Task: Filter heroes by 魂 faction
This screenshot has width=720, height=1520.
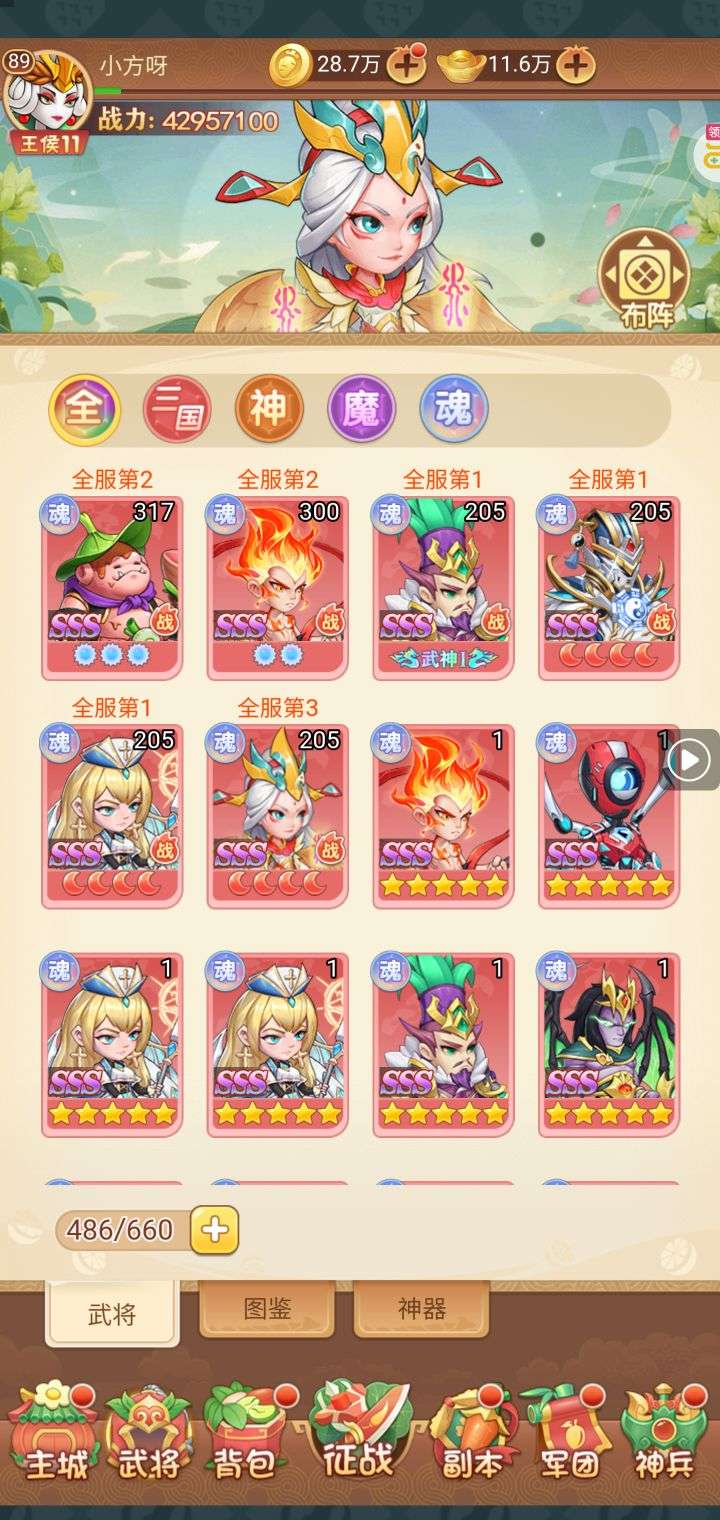Action: tap(453, 410)
